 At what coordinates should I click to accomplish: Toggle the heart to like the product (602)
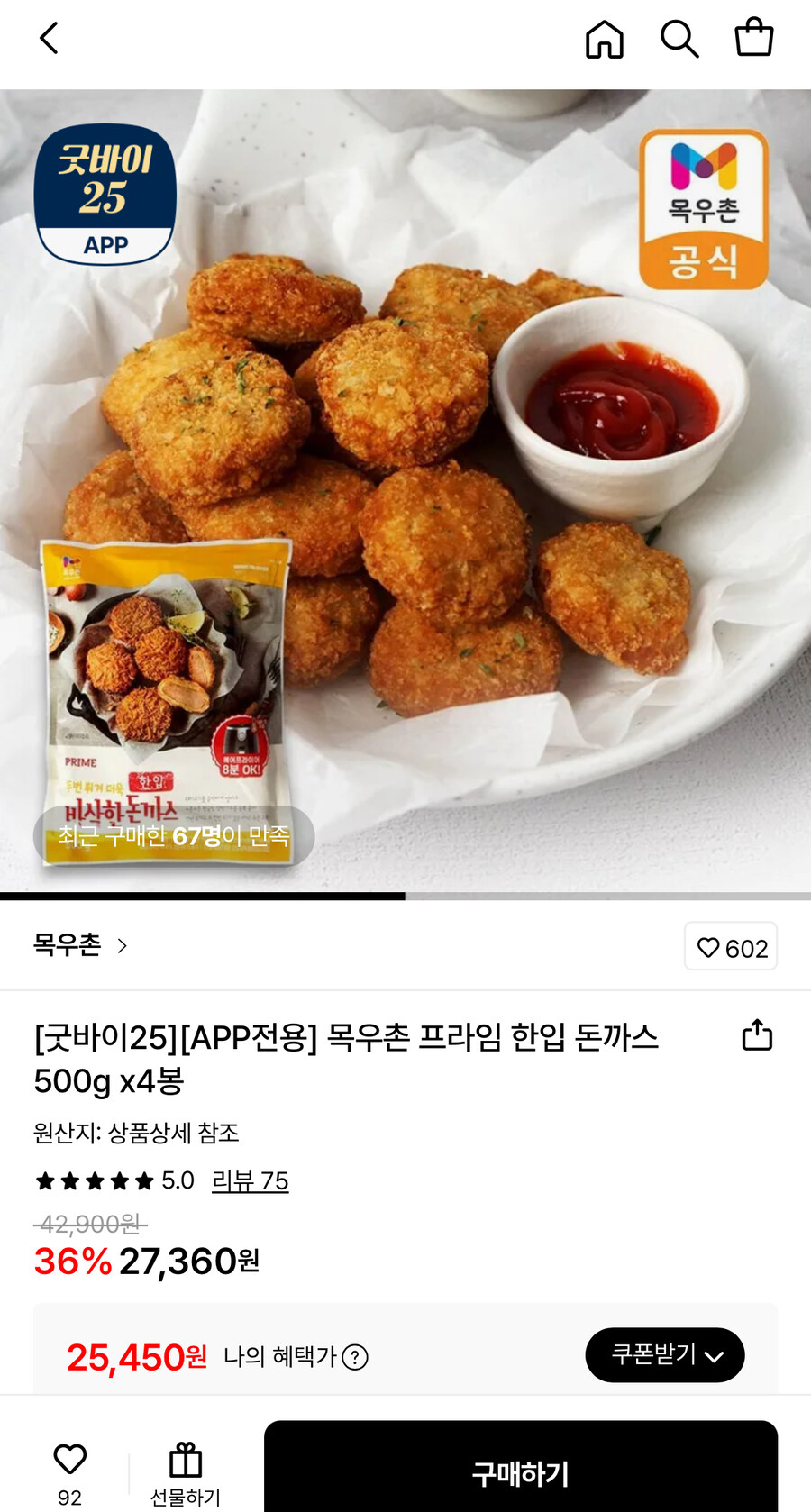731,946
